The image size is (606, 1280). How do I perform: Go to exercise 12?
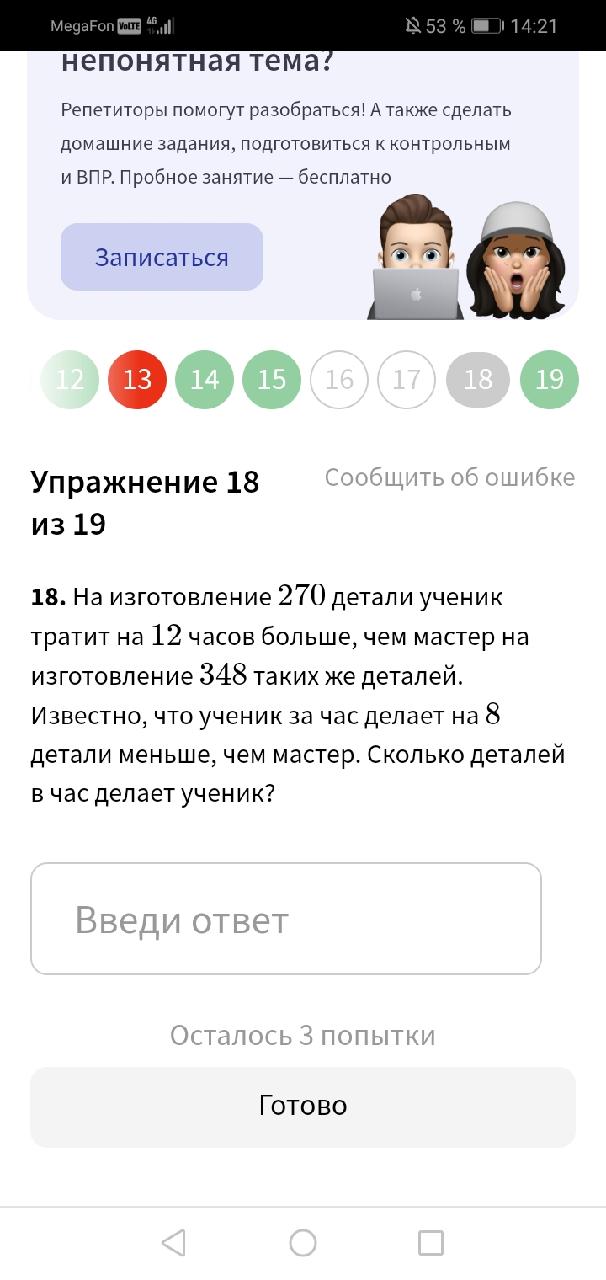[69, 380]
